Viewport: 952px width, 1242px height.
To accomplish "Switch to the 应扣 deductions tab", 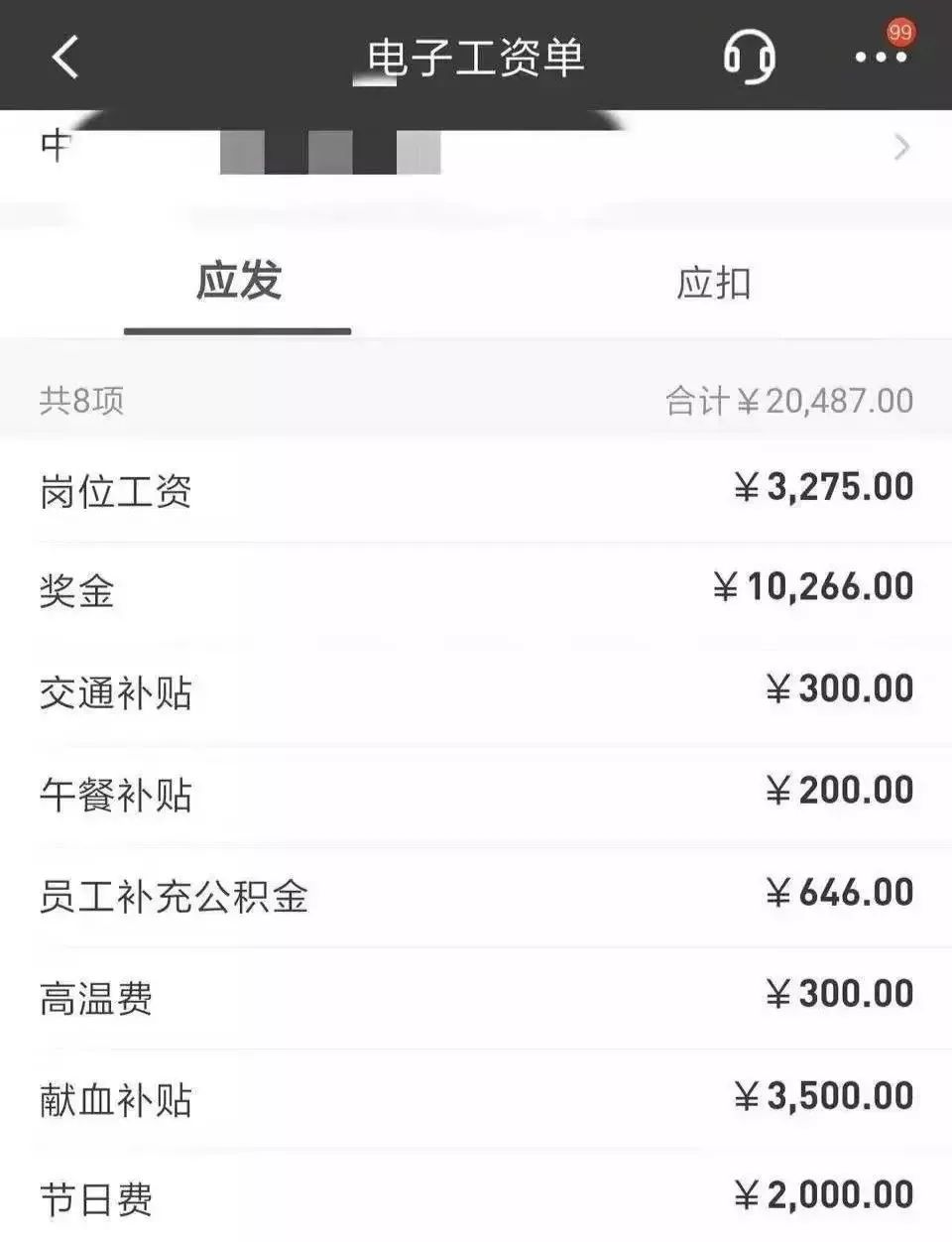I will pyautogui.click(x=714, y=281).
